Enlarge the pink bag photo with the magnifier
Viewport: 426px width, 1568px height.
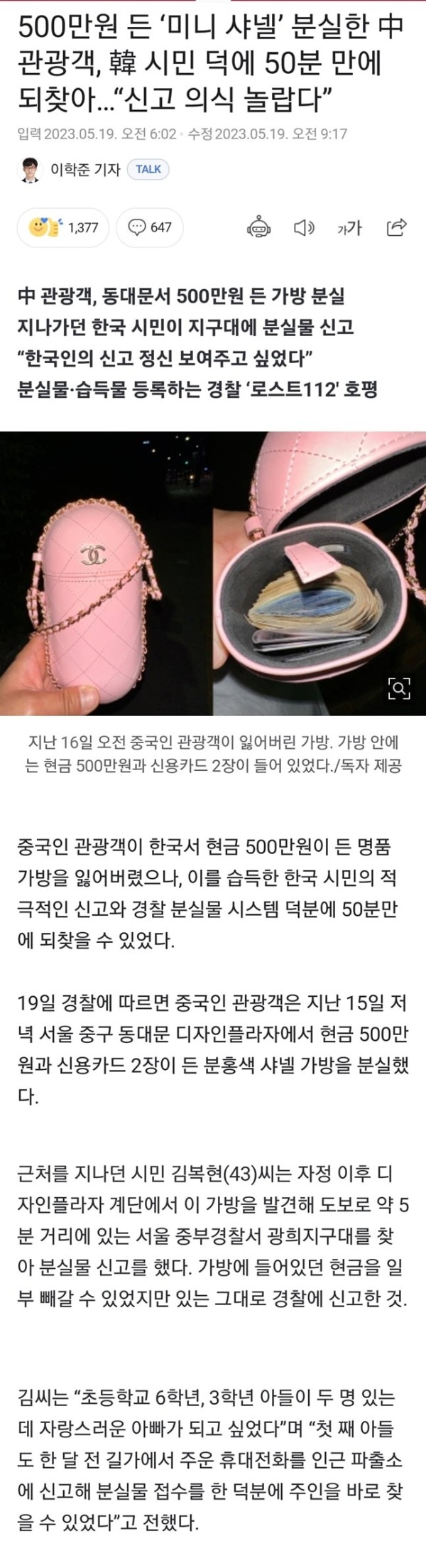(x=400, y=687)
